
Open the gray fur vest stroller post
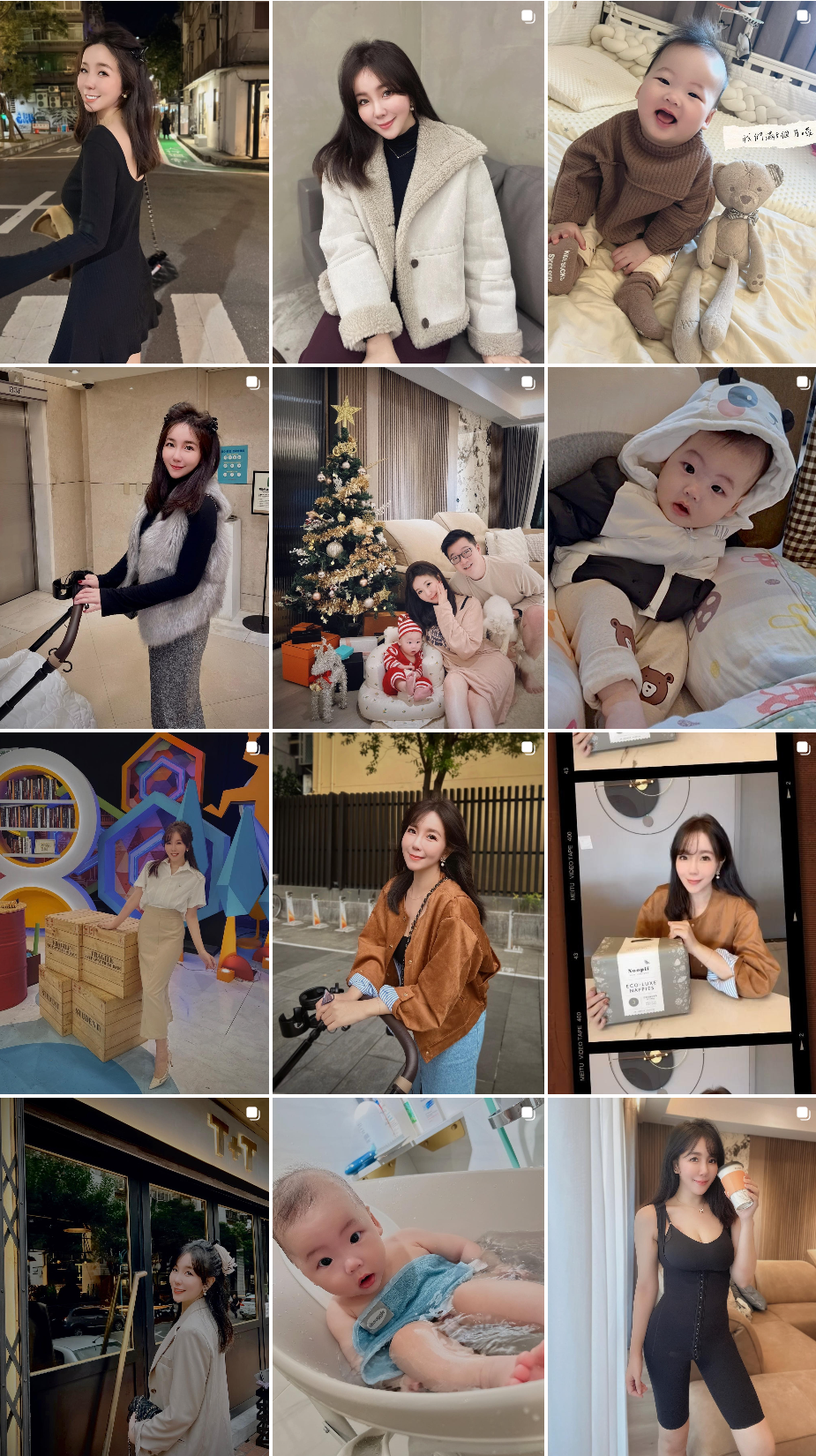134,548
